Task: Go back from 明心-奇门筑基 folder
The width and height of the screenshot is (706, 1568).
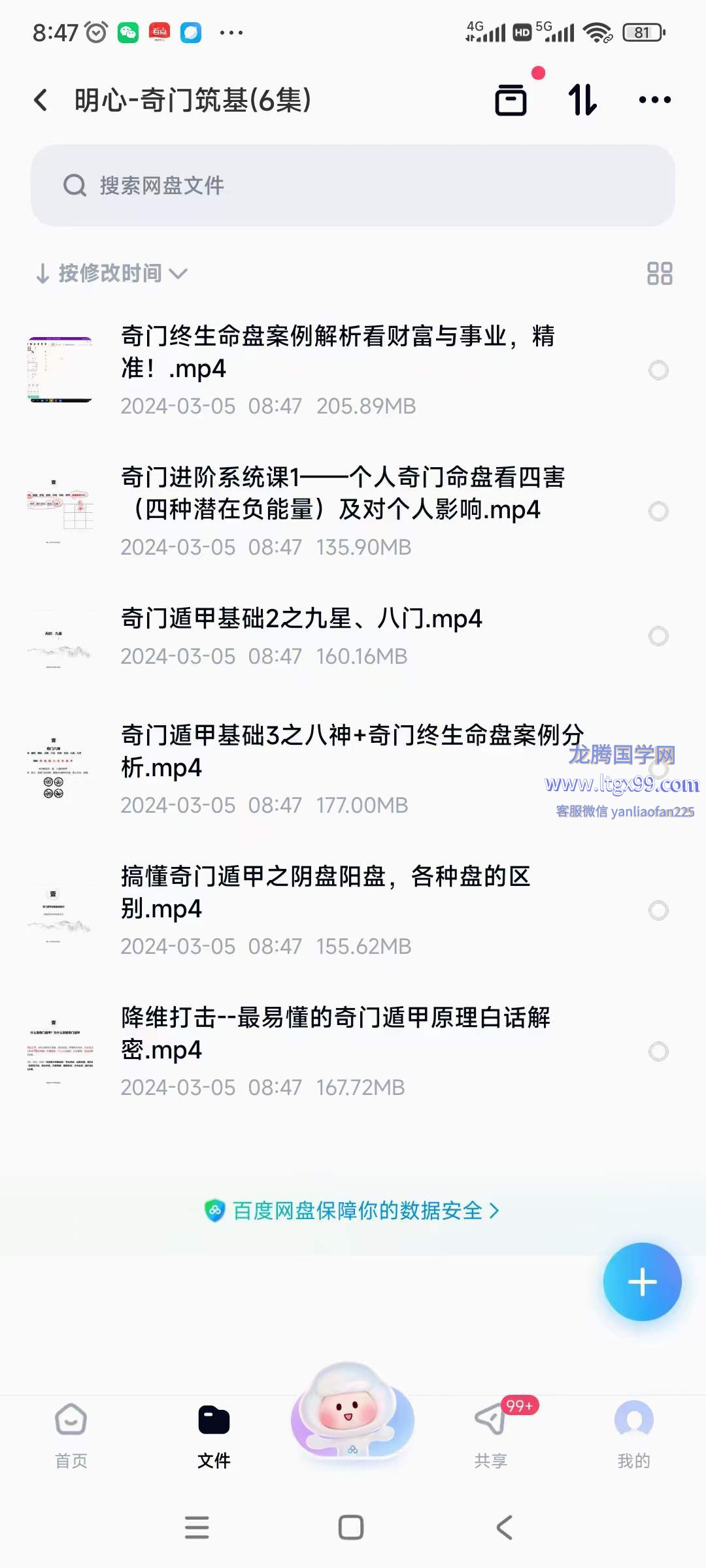Action: point(41,100)
